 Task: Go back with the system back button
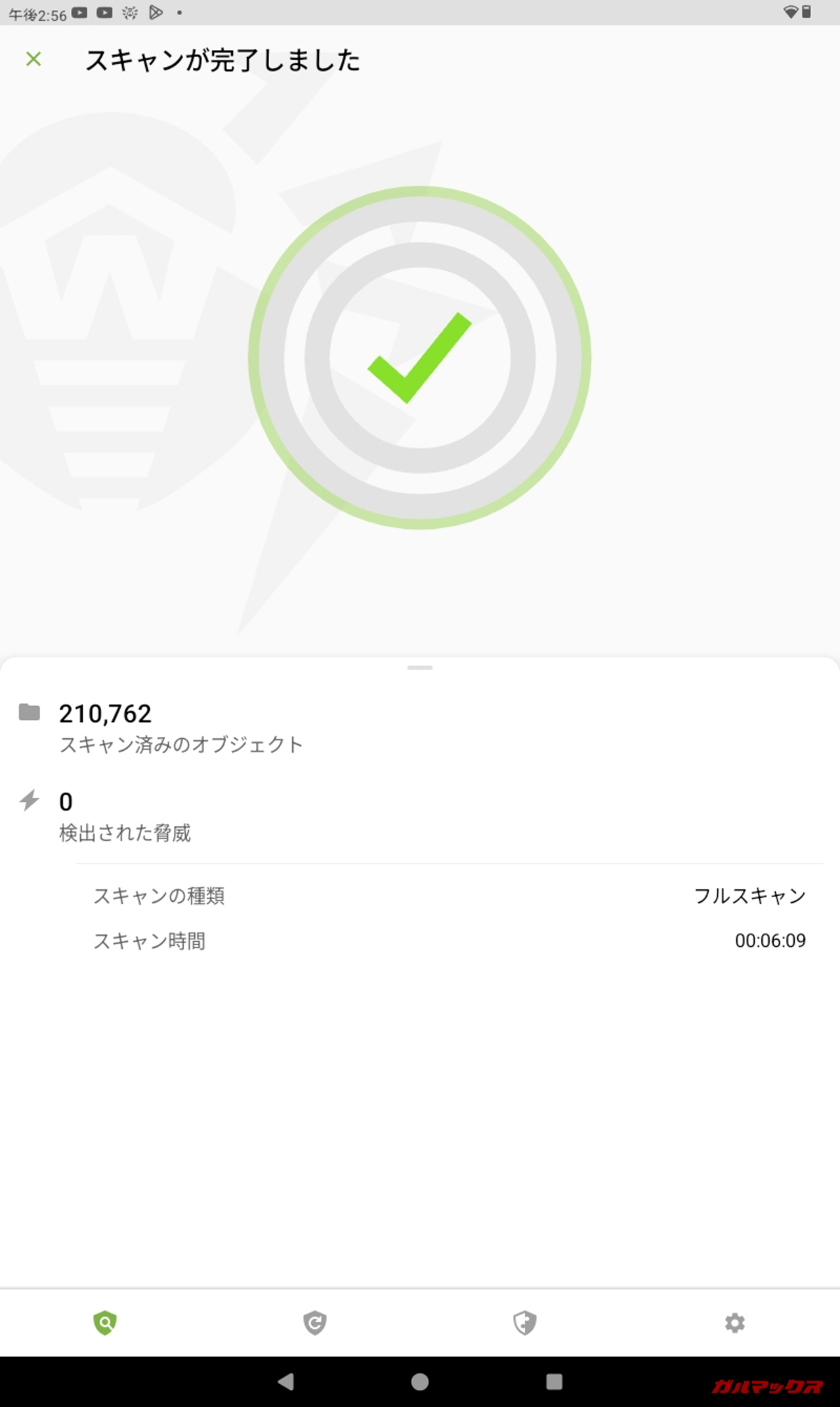tap(286, 1381)
